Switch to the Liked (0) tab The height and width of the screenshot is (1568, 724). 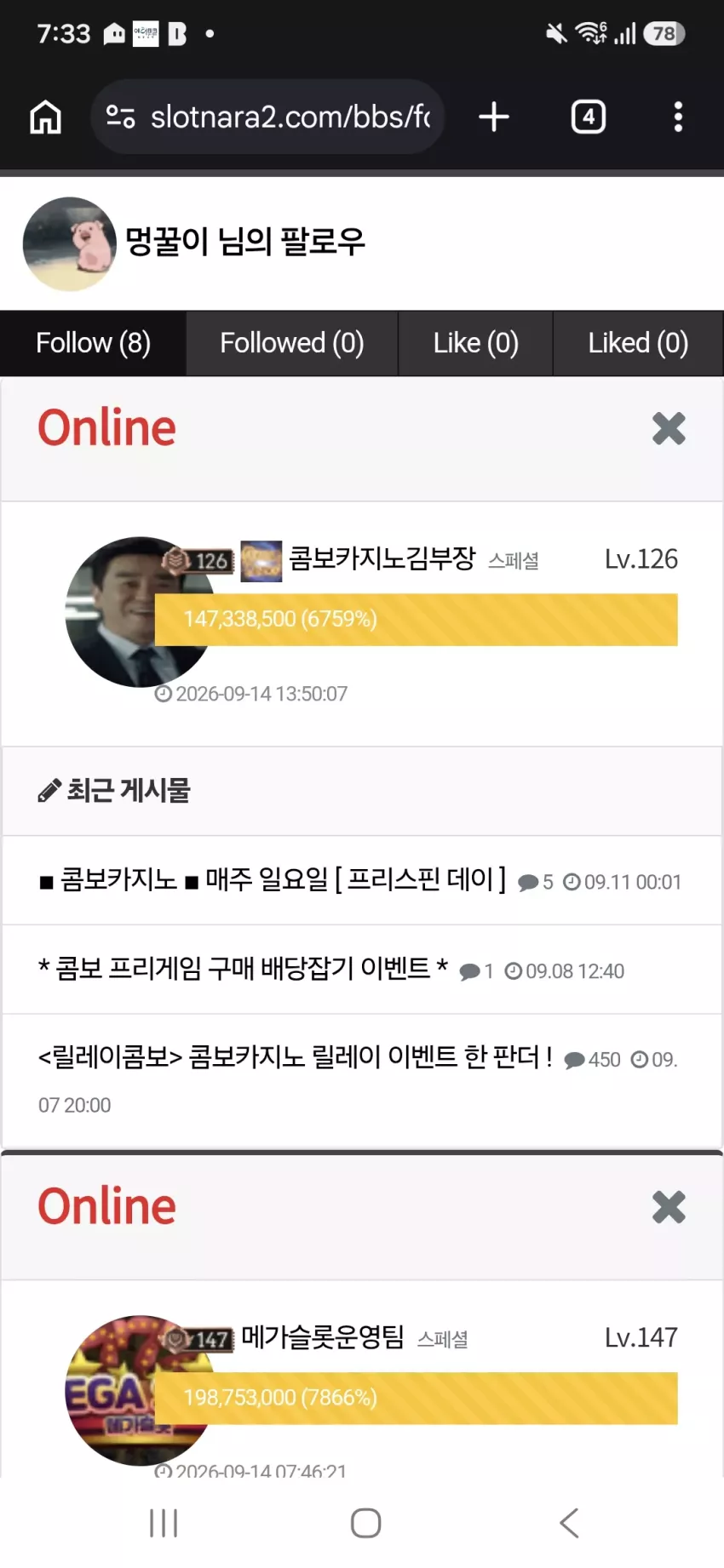(x=638, y=343)
